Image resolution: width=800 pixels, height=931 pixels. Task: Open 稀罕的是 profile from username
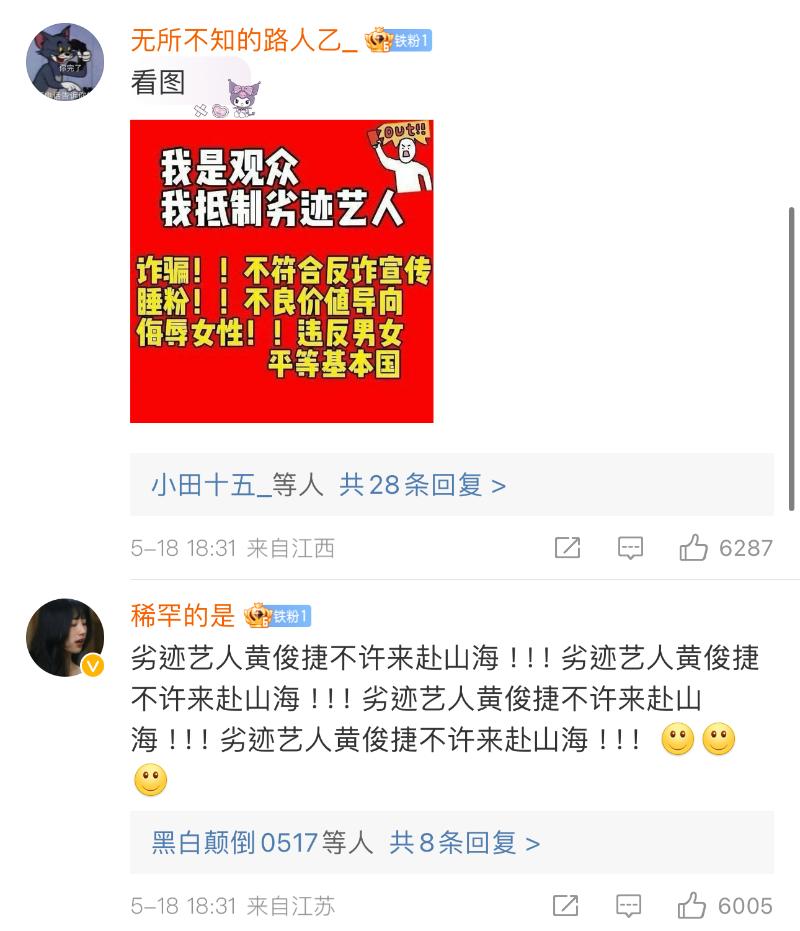pos(182,616)
